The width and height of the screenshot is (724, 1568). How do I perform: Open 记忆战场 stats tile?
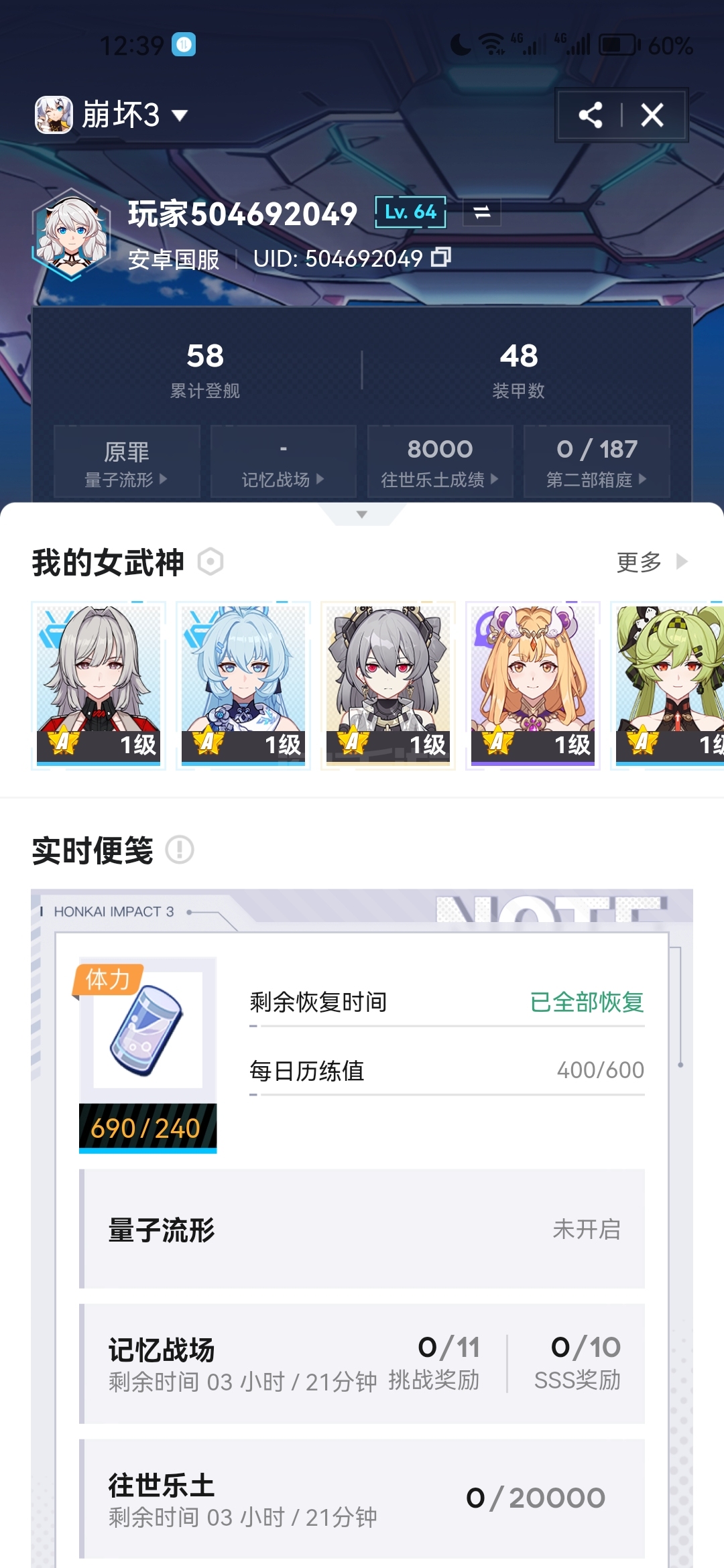tap(283, 461)
